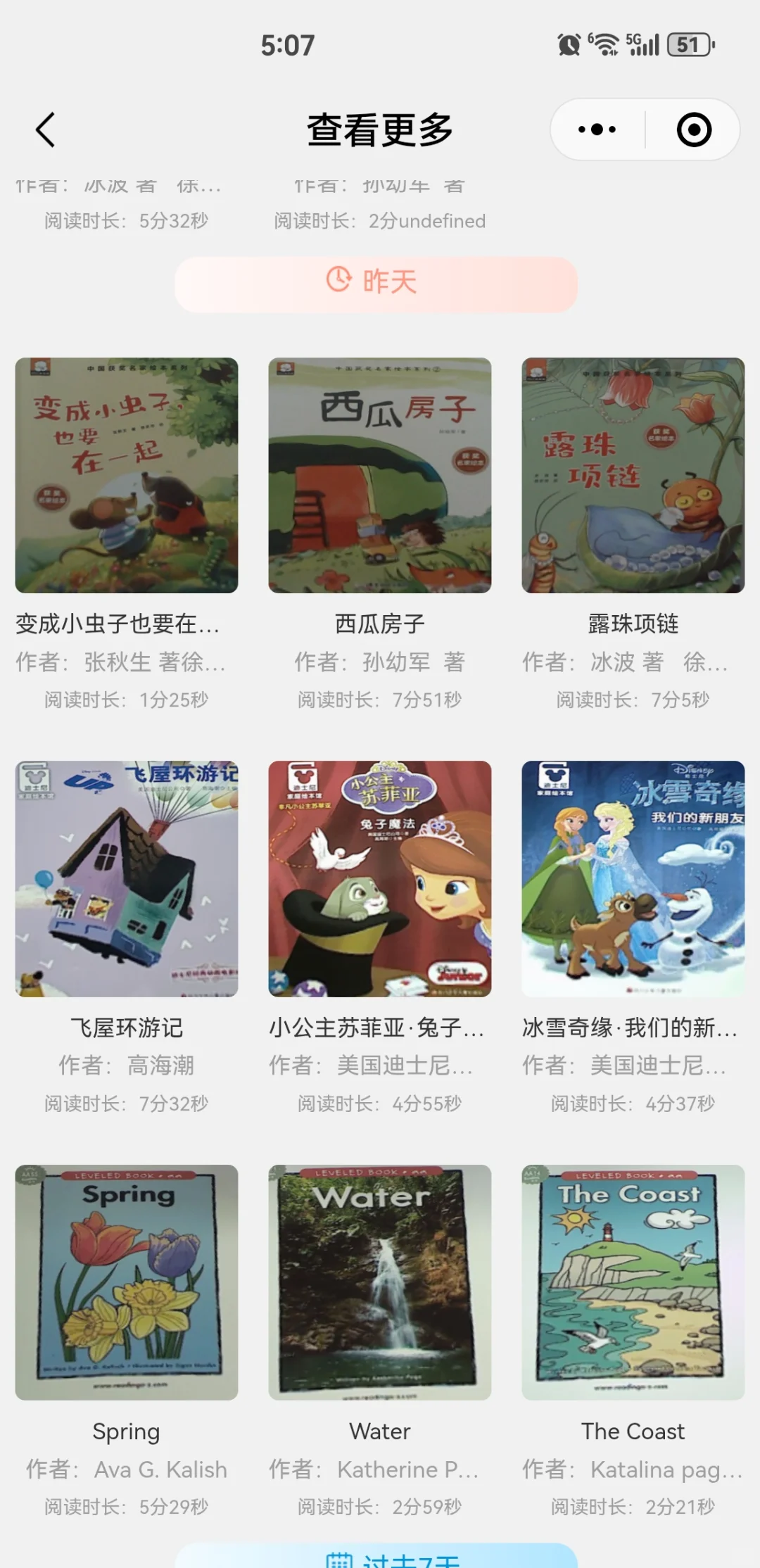
Task: Open the book 飞屋环游记
Action: [127, 878]
